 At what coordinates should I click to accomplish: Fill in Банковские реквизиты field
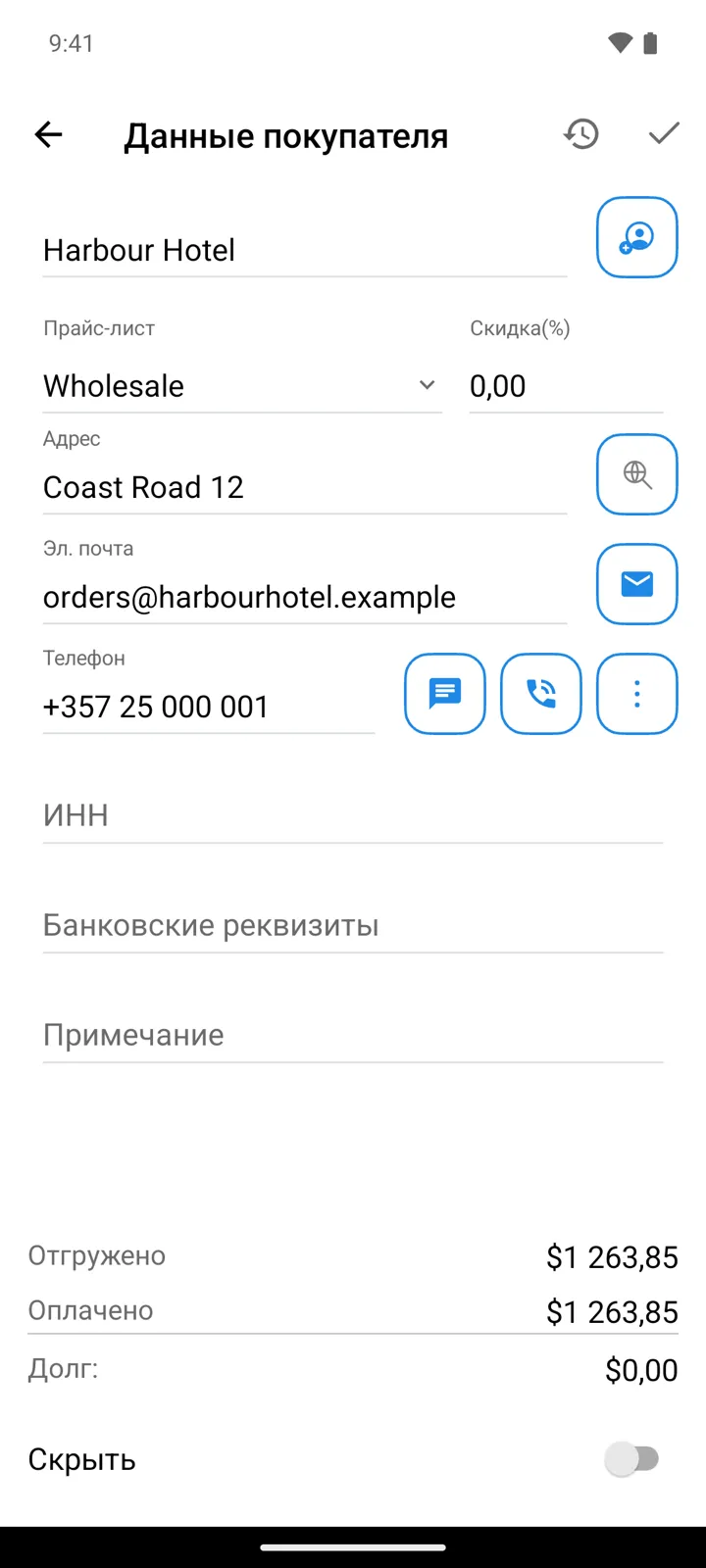pos(353,925)
